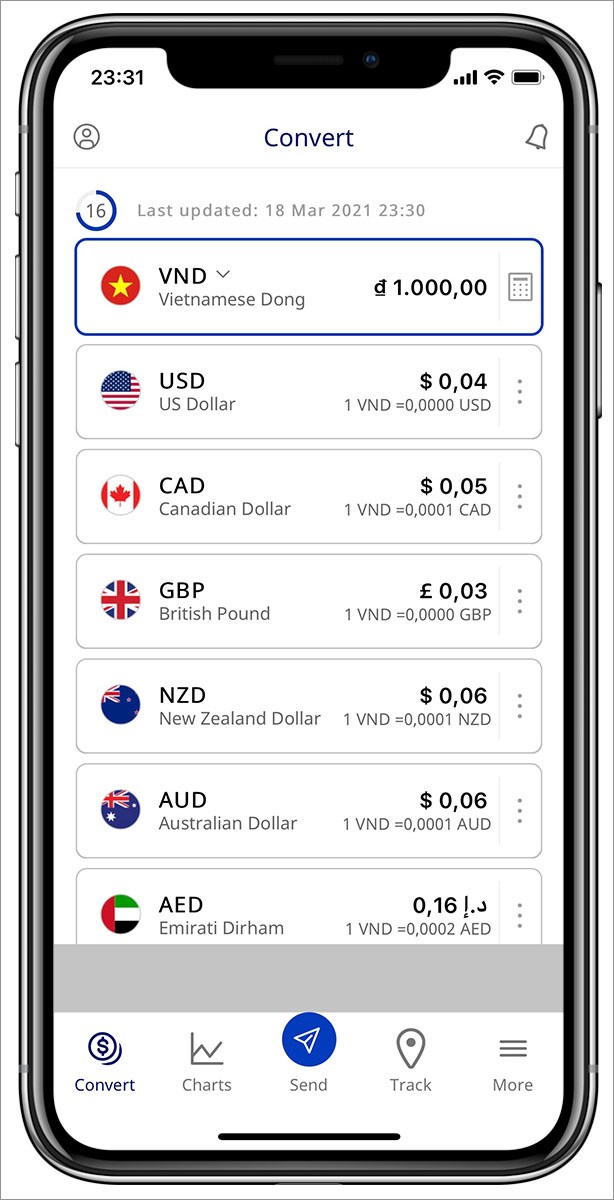Edit the VND 1.000,00 amount field
Image resolution: width=614 pixels, height=1200 pixels.
430,288
